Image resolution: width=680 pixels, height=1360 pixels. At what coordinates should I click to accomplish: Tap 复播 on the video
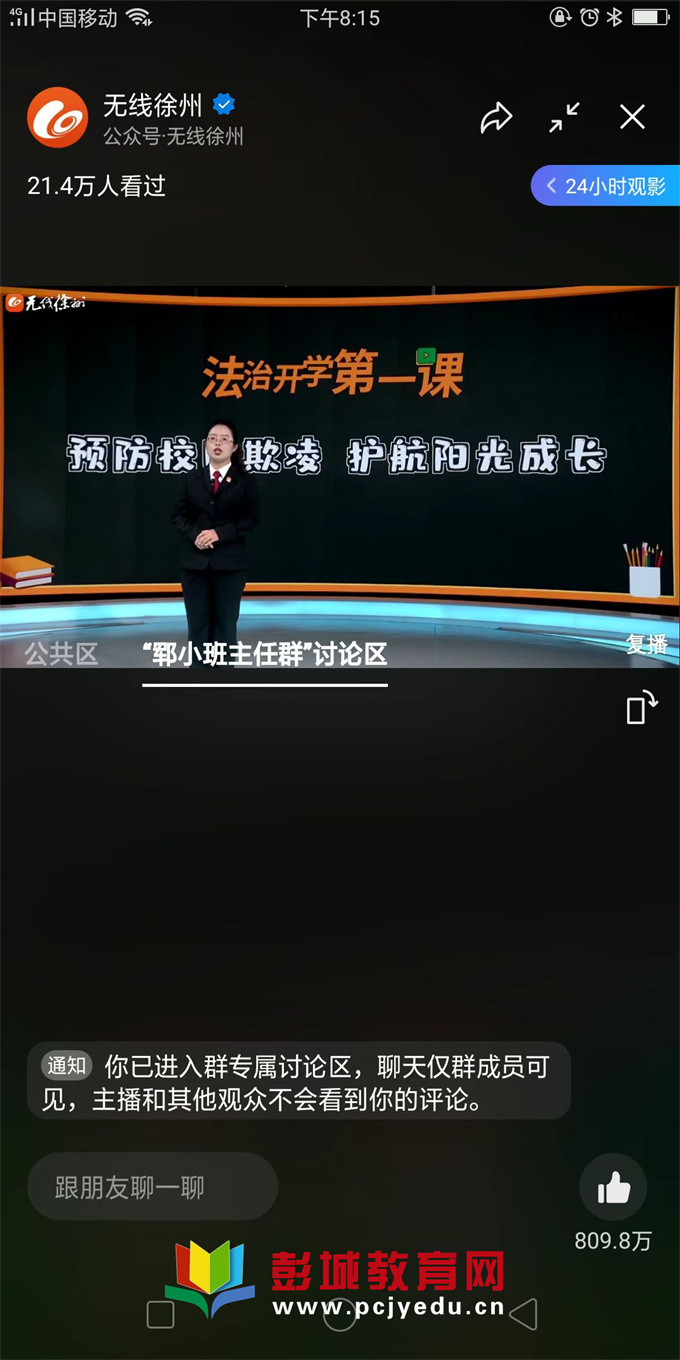click(x=646, y=645)
